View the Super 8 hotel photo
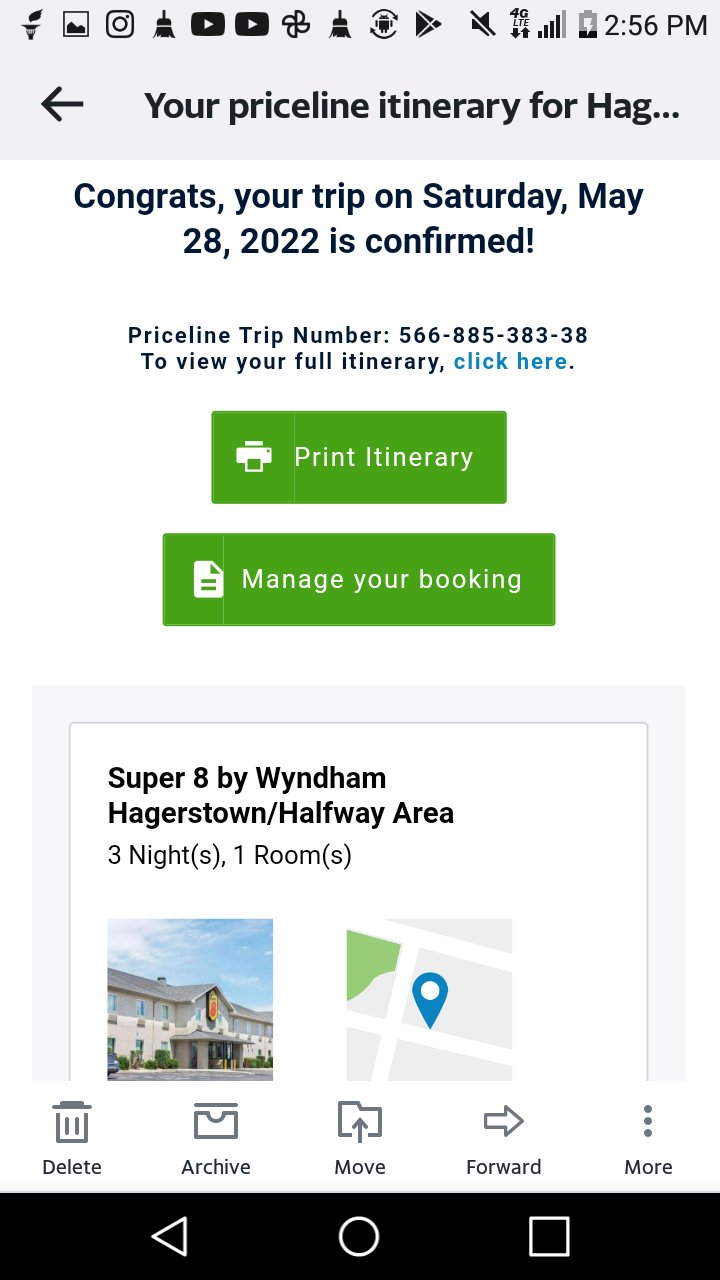Viewport: 720px width, 1280px height. pyautogui.click(x=190, y=999)
